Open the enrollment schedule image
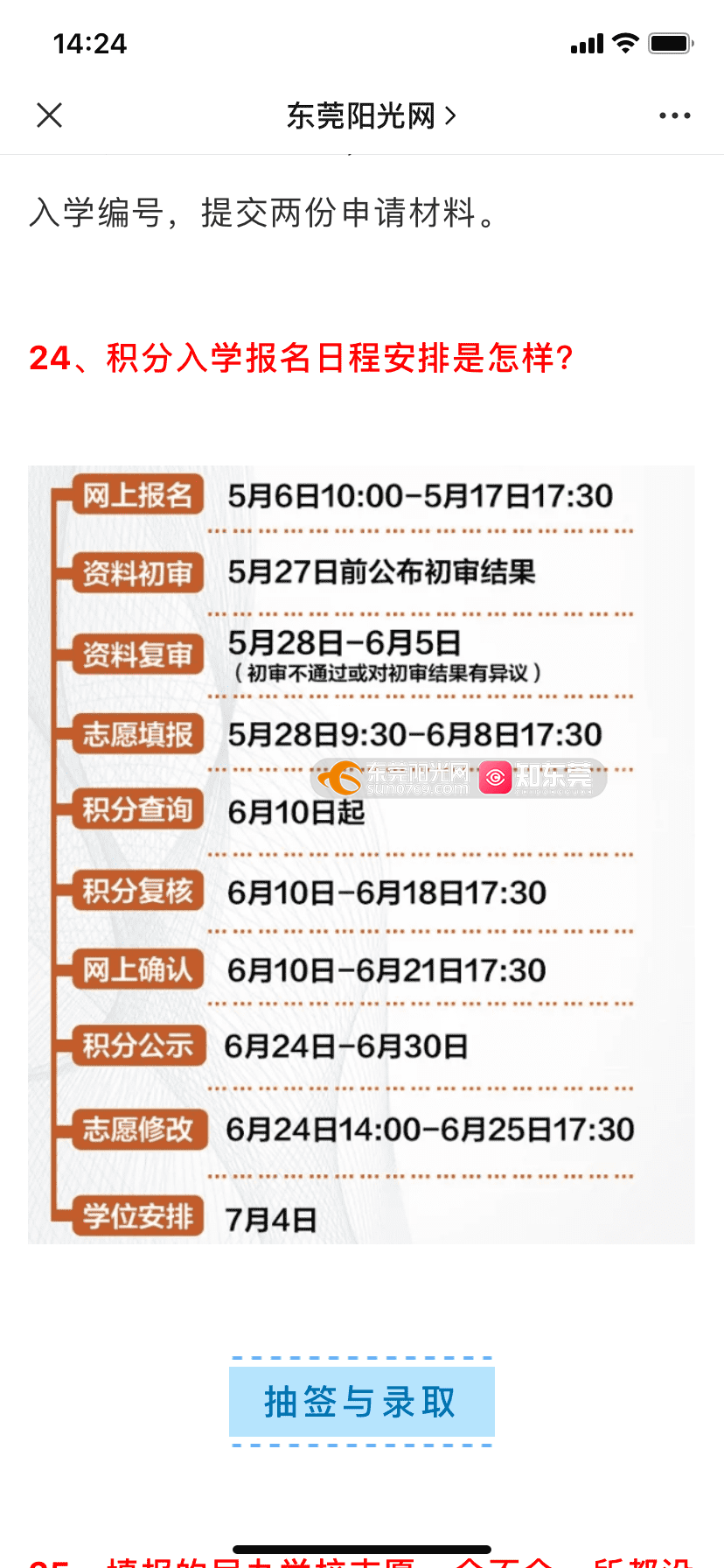Image resolution: width=724 pixels, height=1568 pixels. (361, 854)
